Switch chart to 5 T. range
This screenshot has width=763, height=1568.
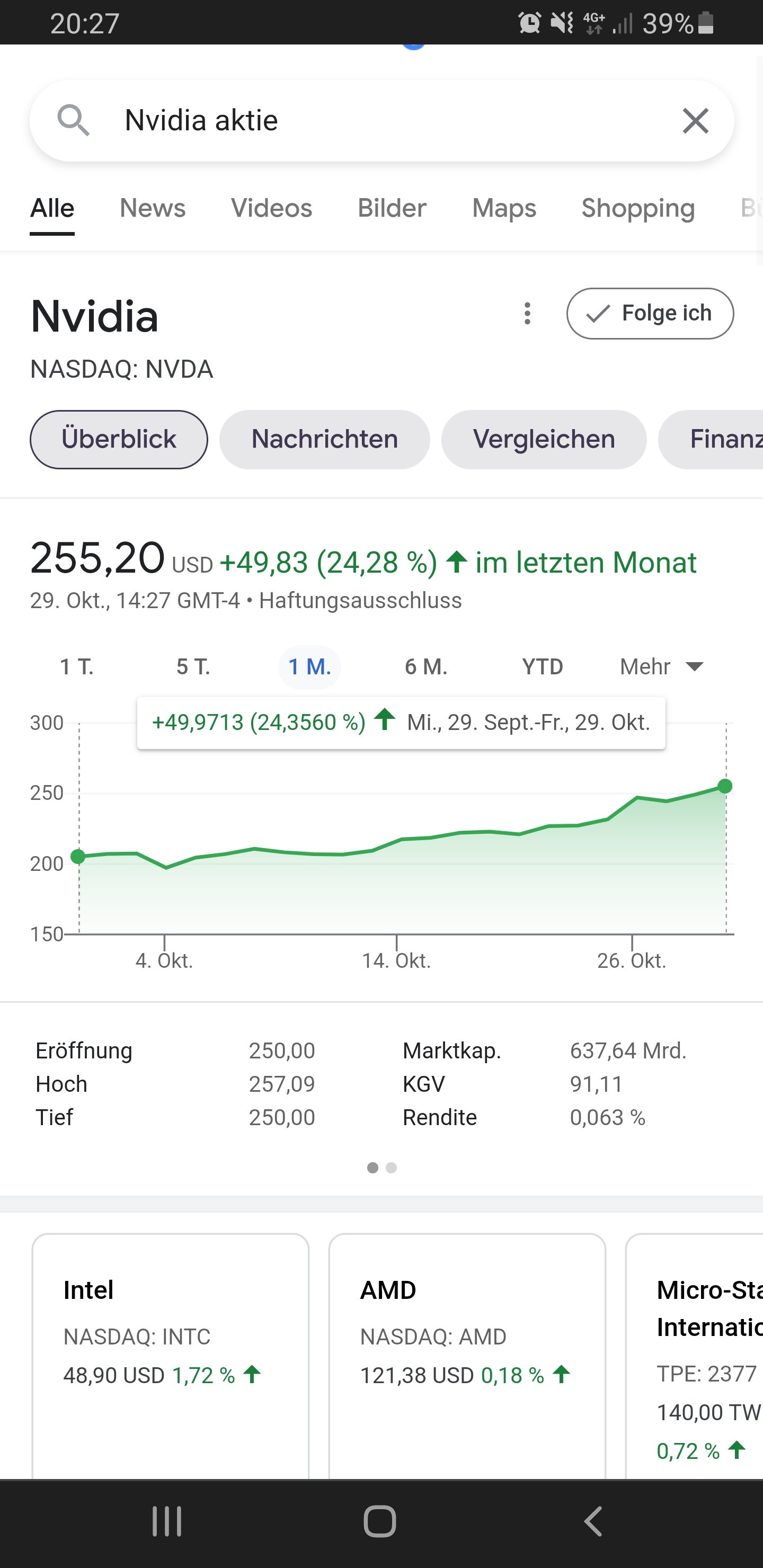(x=193, y=667)
